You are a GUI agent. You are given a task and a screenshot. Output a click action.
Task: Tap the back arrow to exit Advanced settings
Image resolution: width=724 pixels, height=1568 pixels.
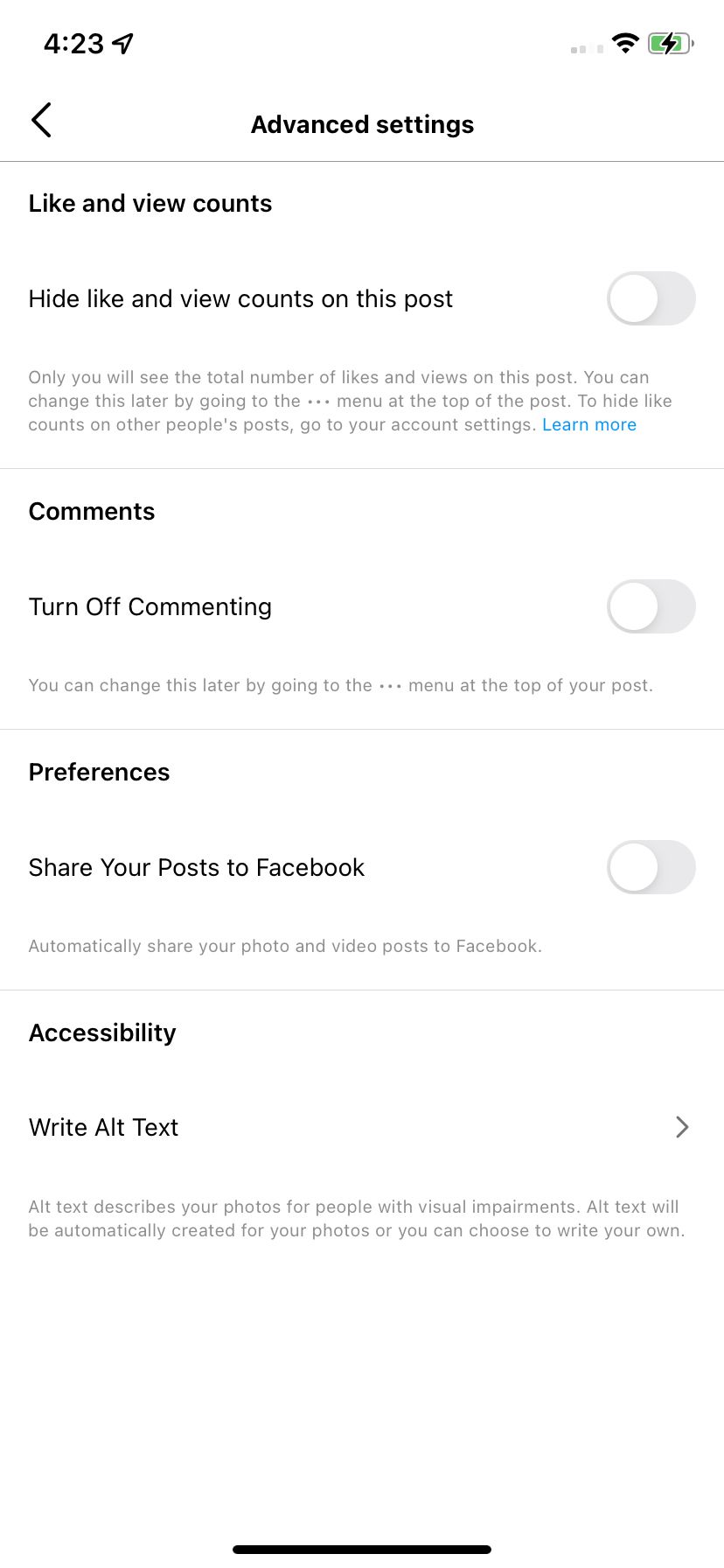pos(40,119)
